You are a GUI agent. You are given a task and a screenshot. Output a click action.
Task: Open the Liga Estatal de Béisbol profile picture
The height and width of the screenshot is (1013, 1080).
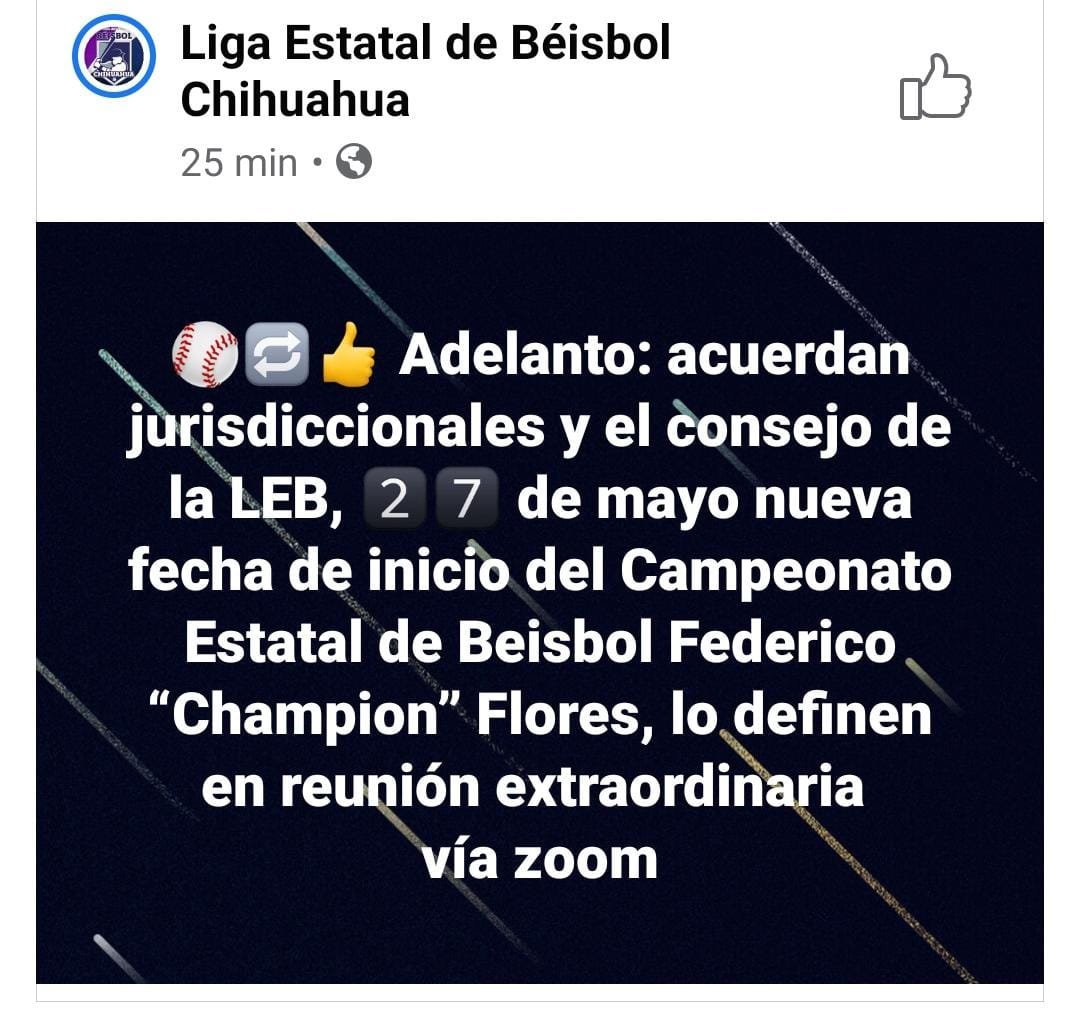(114, 57)
